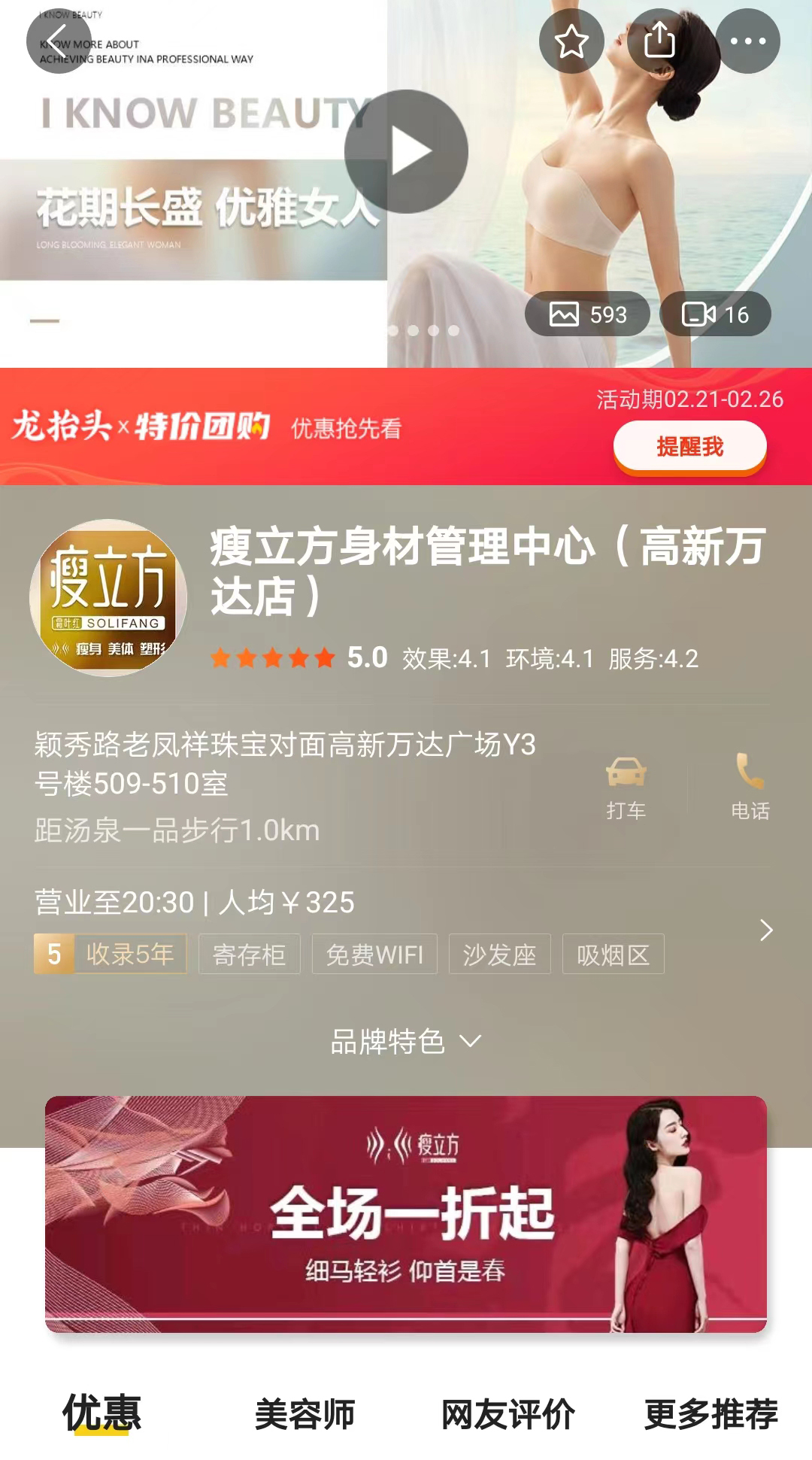Select the 优惠 tab
This screenshot has height=1460, width=812.
(x=101, y=1414)
